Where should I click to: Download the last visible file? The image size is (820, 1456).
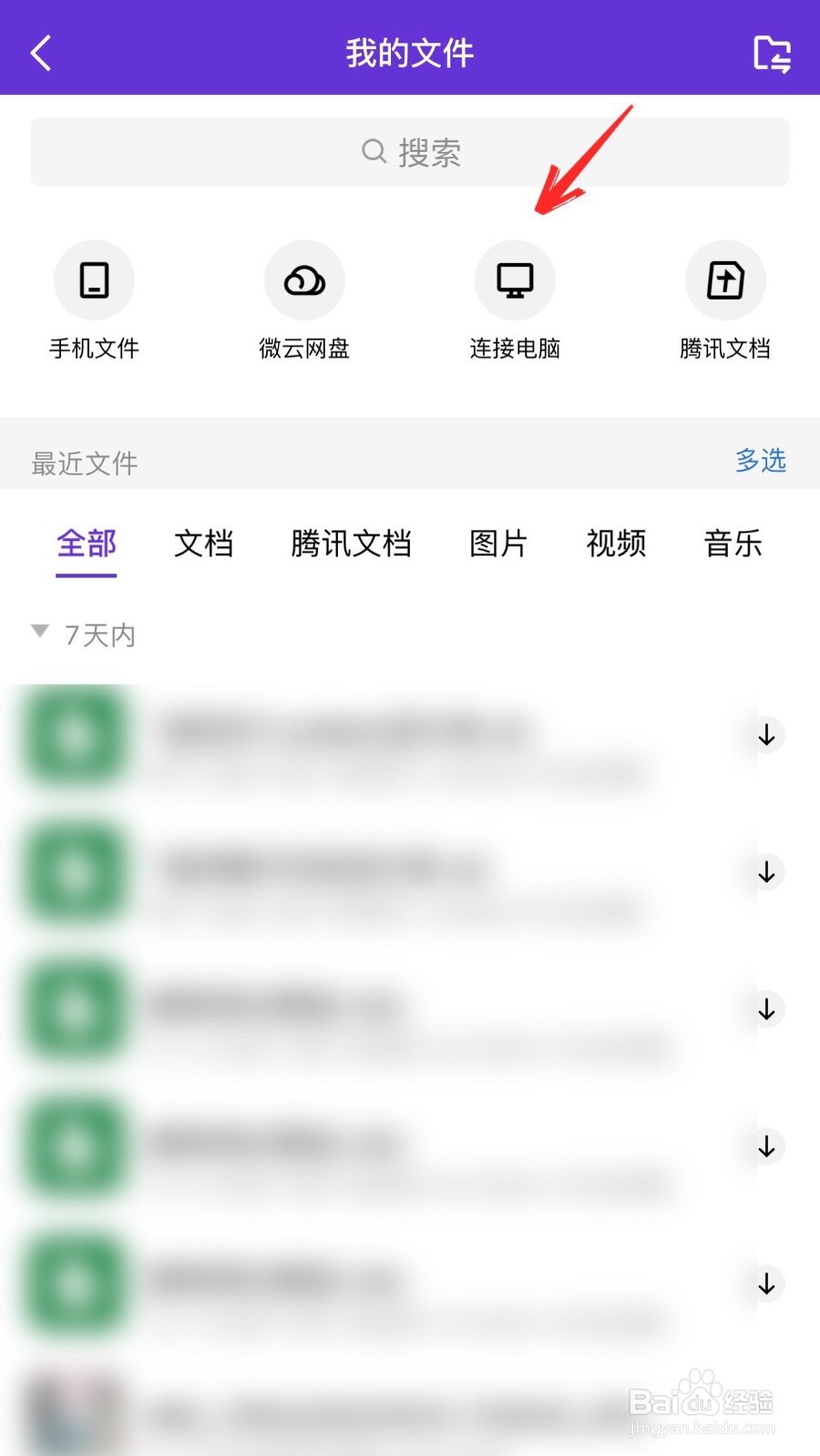[x=765, y=1284]
